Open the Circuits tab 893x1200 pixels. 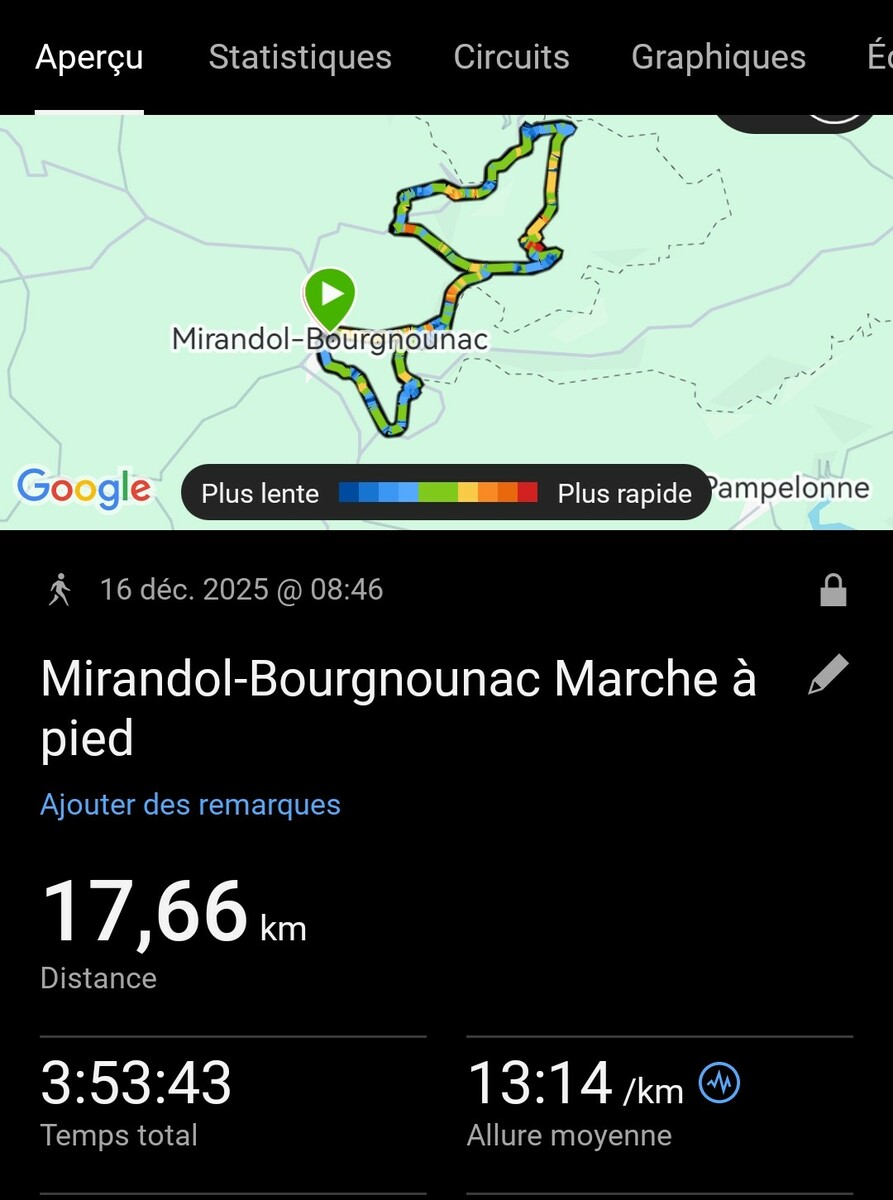511,57
